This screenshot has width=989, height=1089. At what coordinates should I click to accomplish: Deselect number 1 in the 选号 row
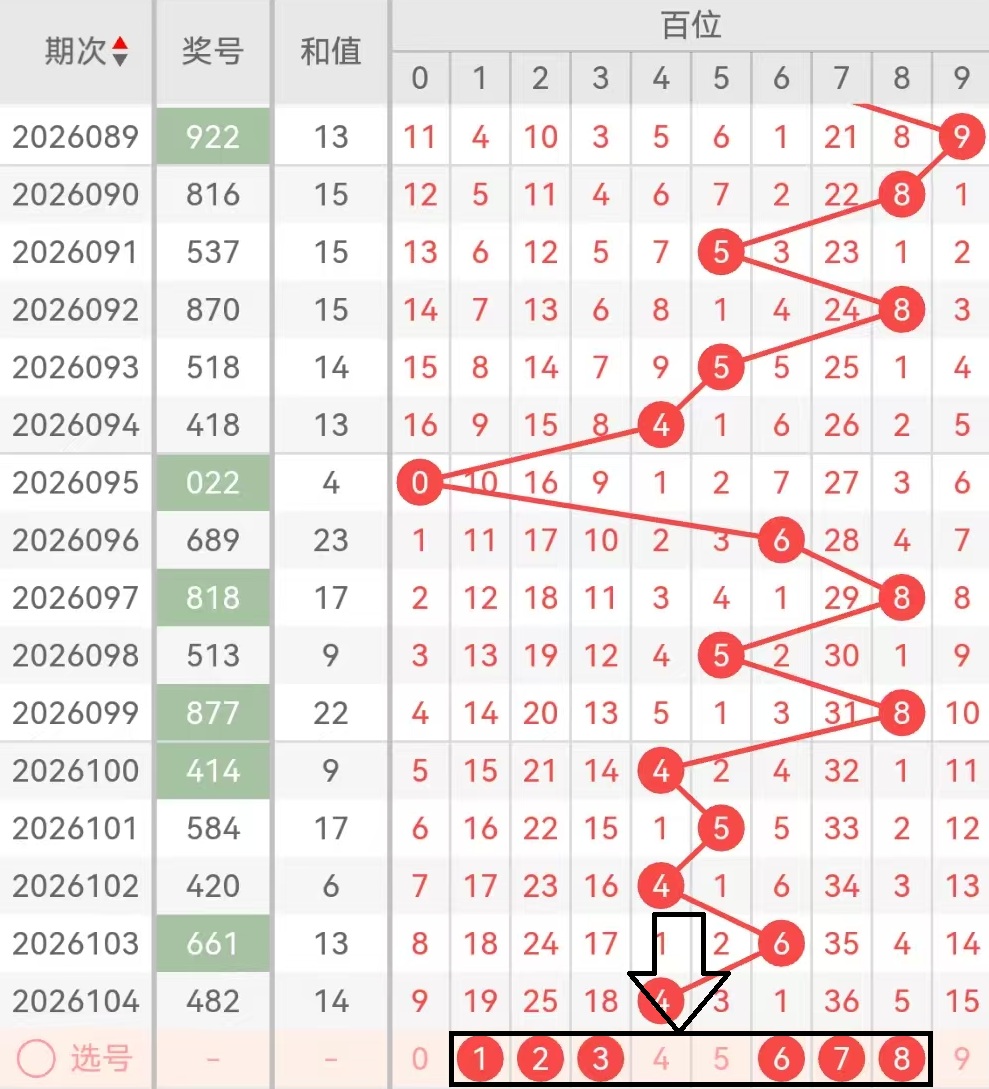[x=481, y=1058]
